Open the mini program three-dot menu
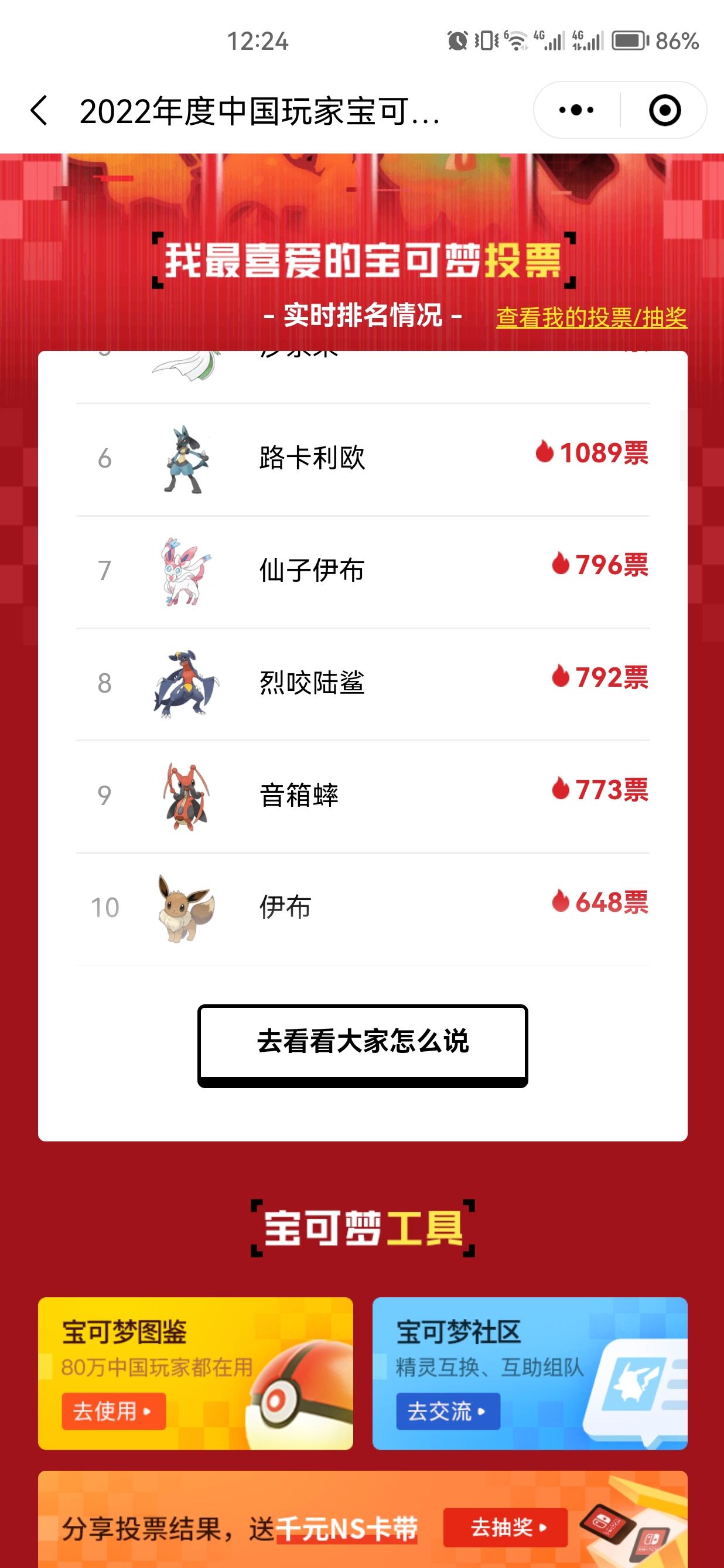Image resolution: width=724 pixels, height=1568 pixels. pyautogui.click(x=576, y=110)
